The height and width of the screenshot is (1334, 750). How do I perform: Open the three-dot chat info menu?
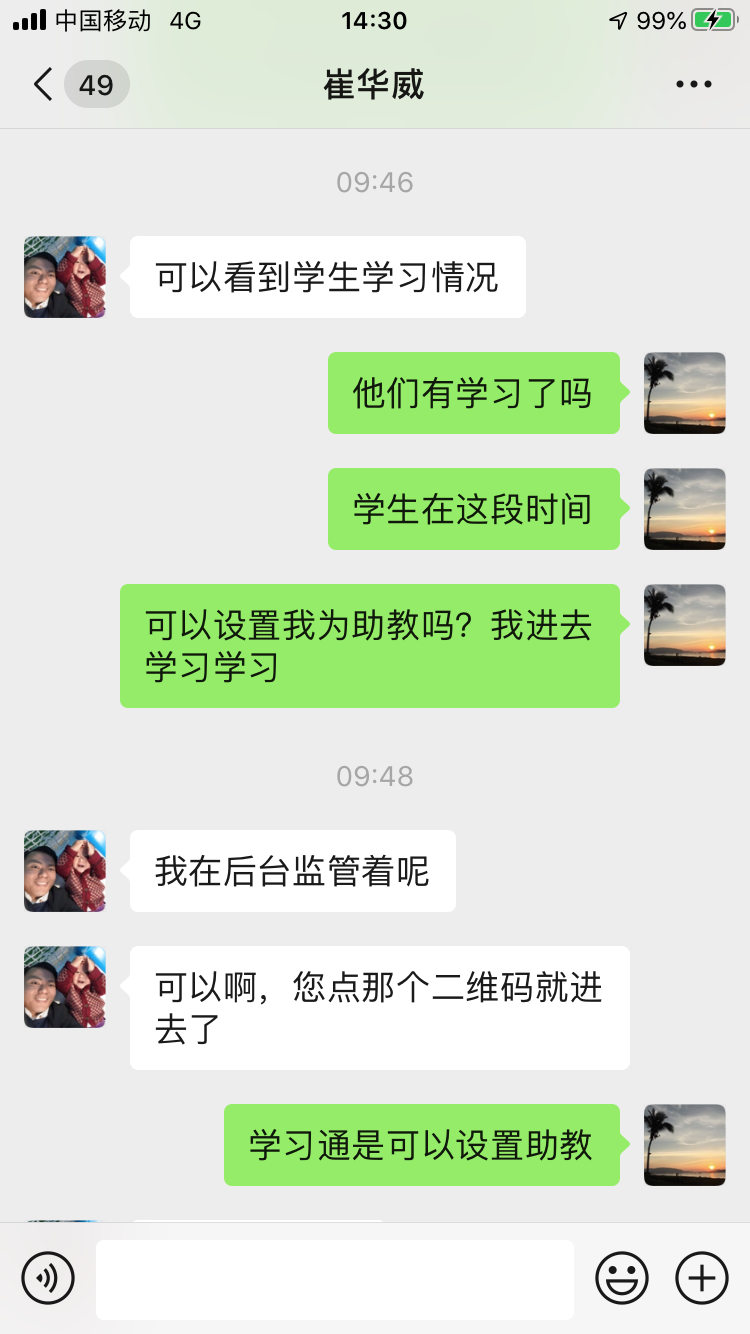click(x=693, y=85)
